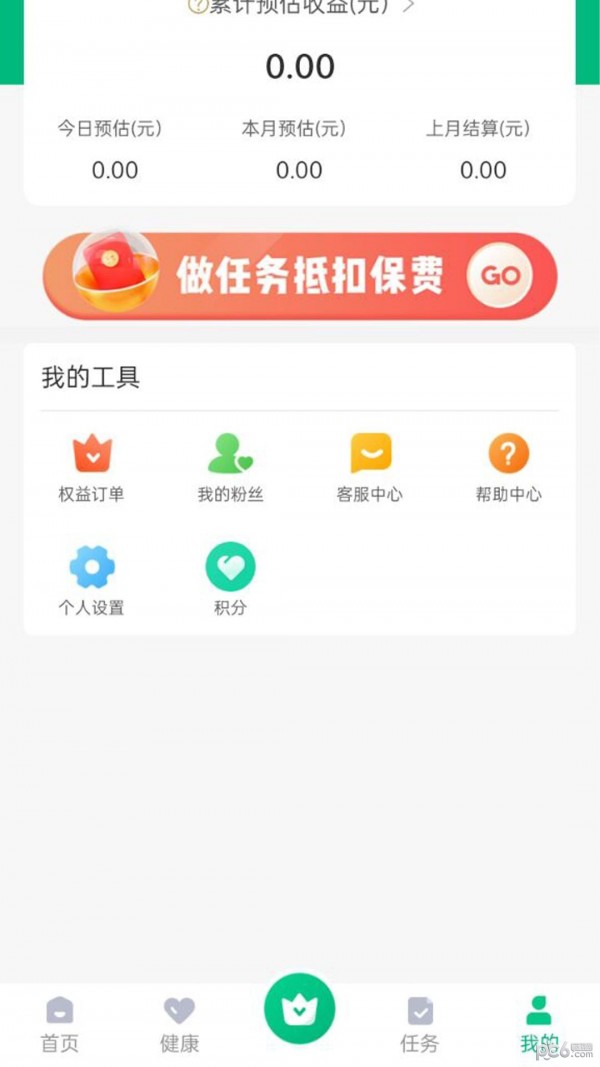Tap the GO button on 做任务抵扣保费 banner
Image resolution: width=600 pixels, height=1067 pixels.
(500, 275)
